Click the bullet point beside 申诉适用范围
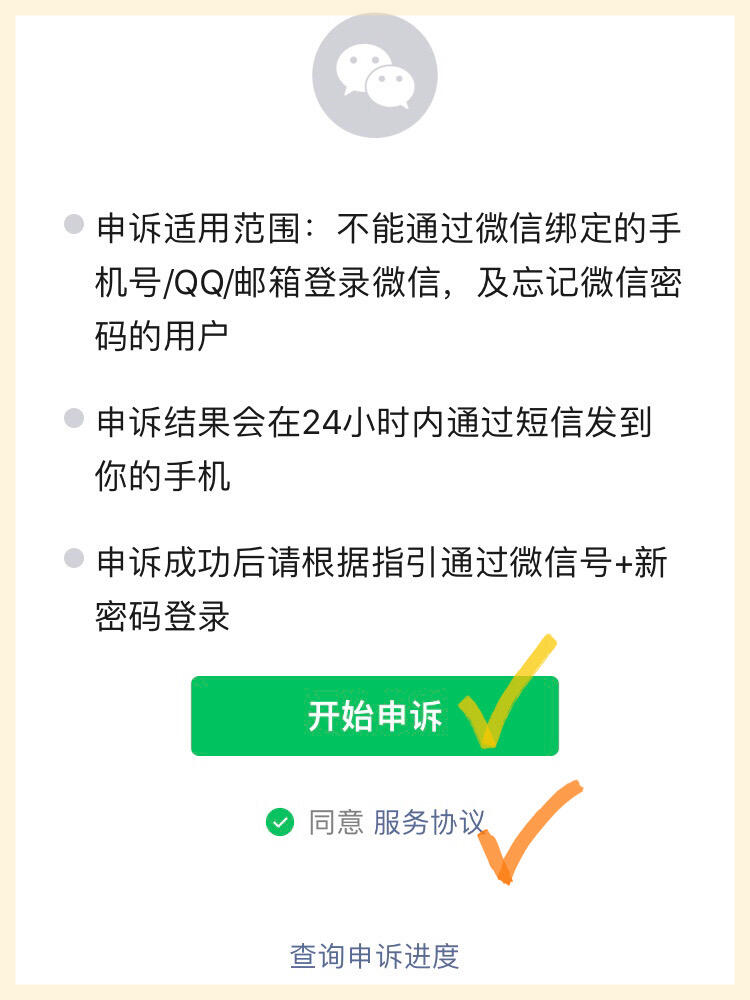 (71, 222)
